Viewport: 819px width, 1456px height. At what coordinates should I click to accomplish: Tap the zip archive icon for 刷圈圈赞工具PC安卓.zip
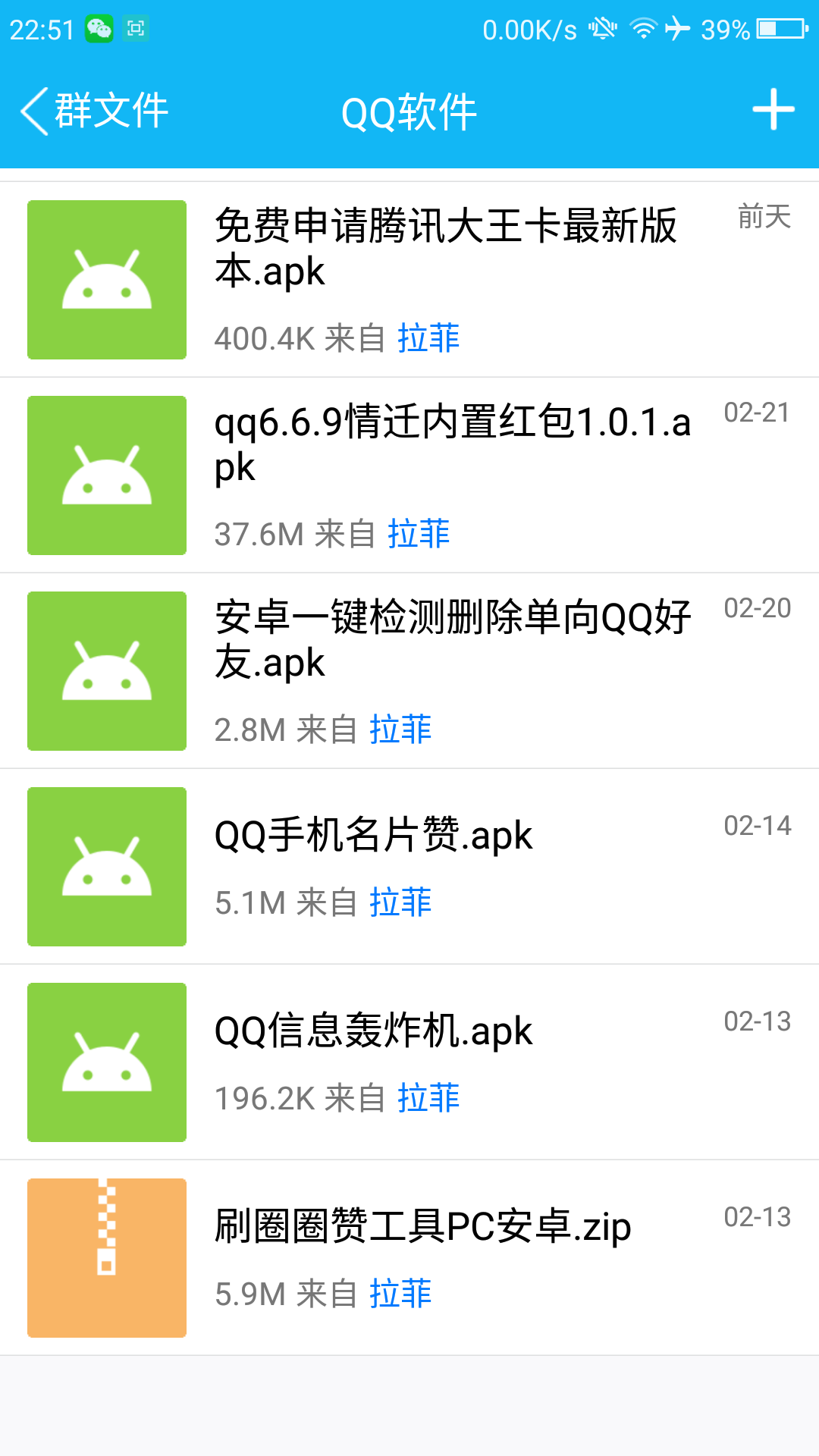(106, 1258)
